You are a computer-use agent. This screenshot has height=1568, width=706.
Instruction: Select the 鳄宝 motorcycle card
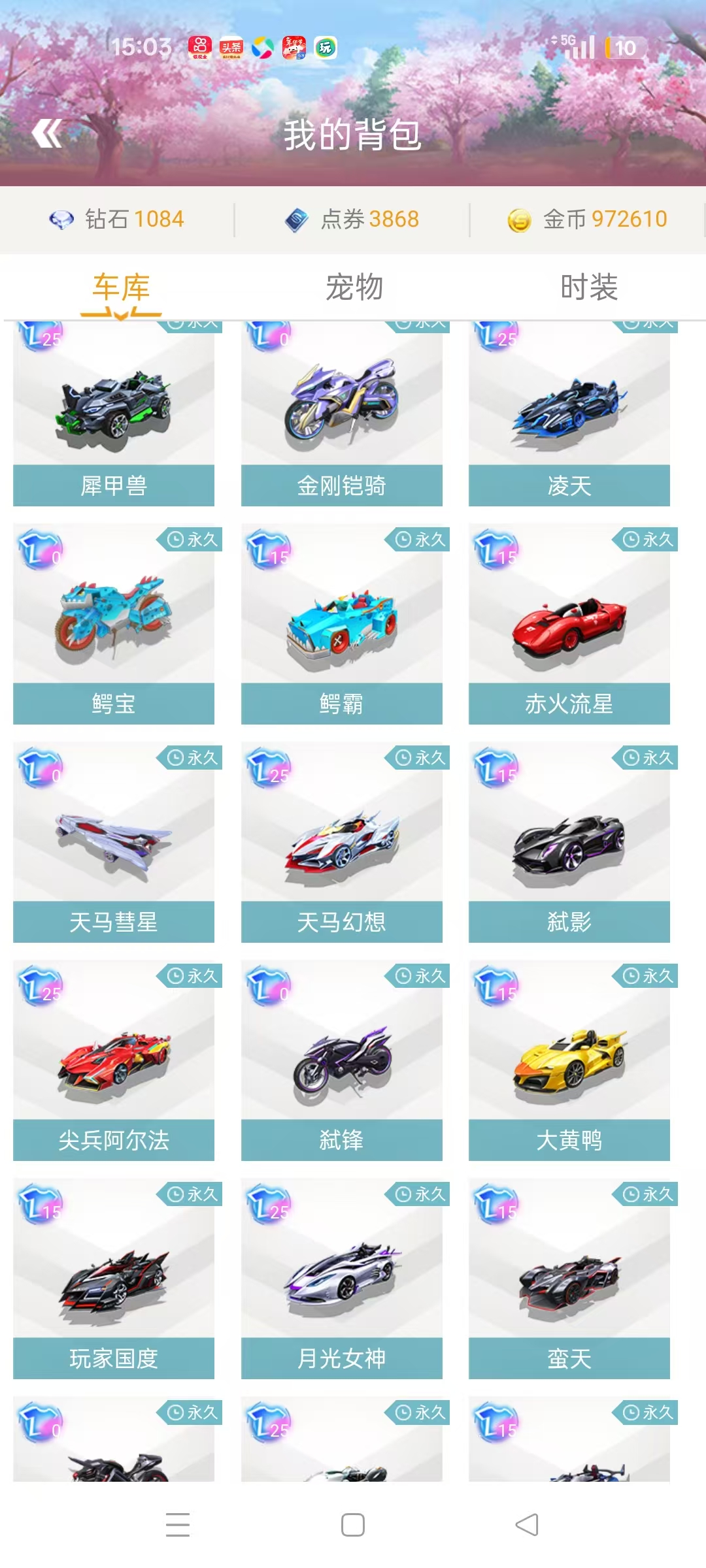pyautogui.click(x=114, y=624)
